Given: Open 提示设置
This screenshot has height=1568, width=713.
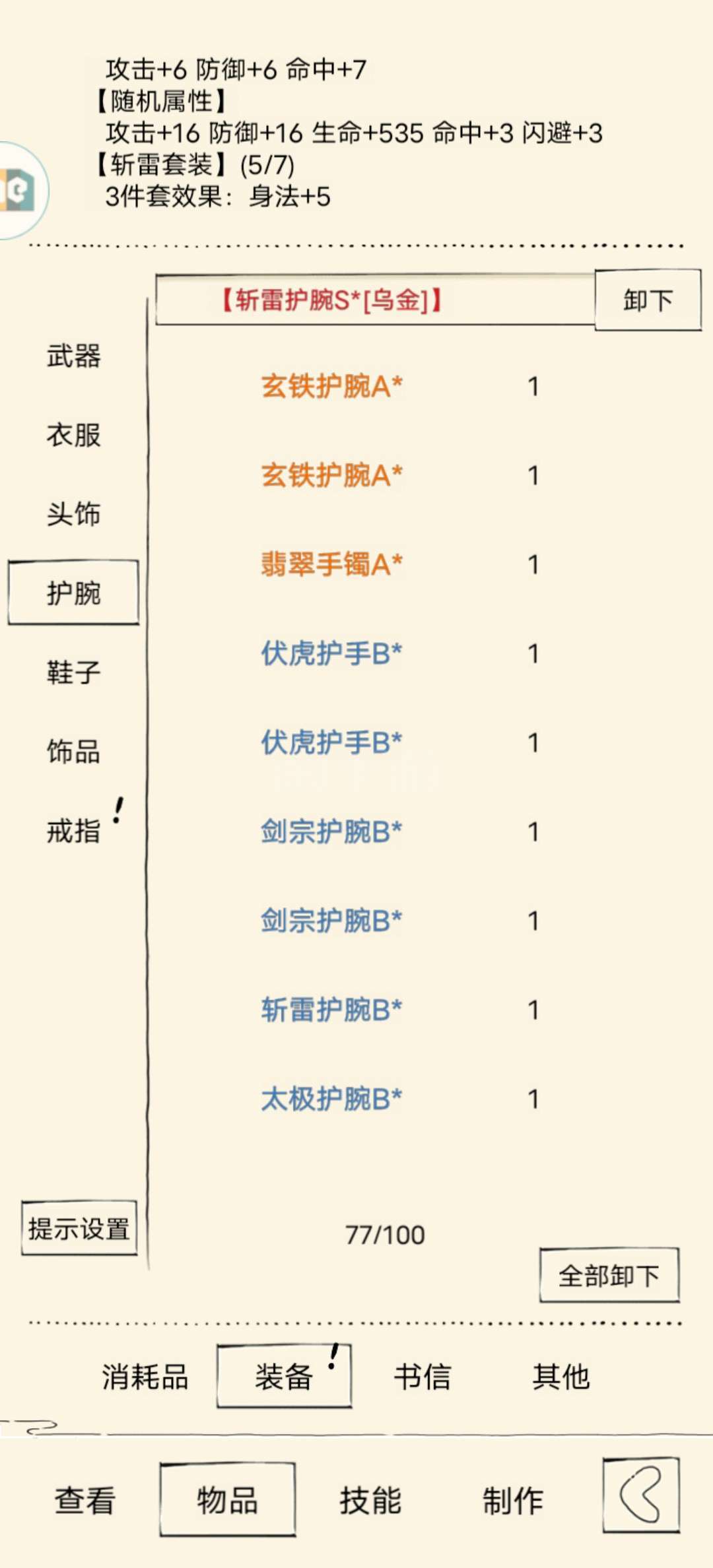Looking at the screenshot, I should point(79,1228).
